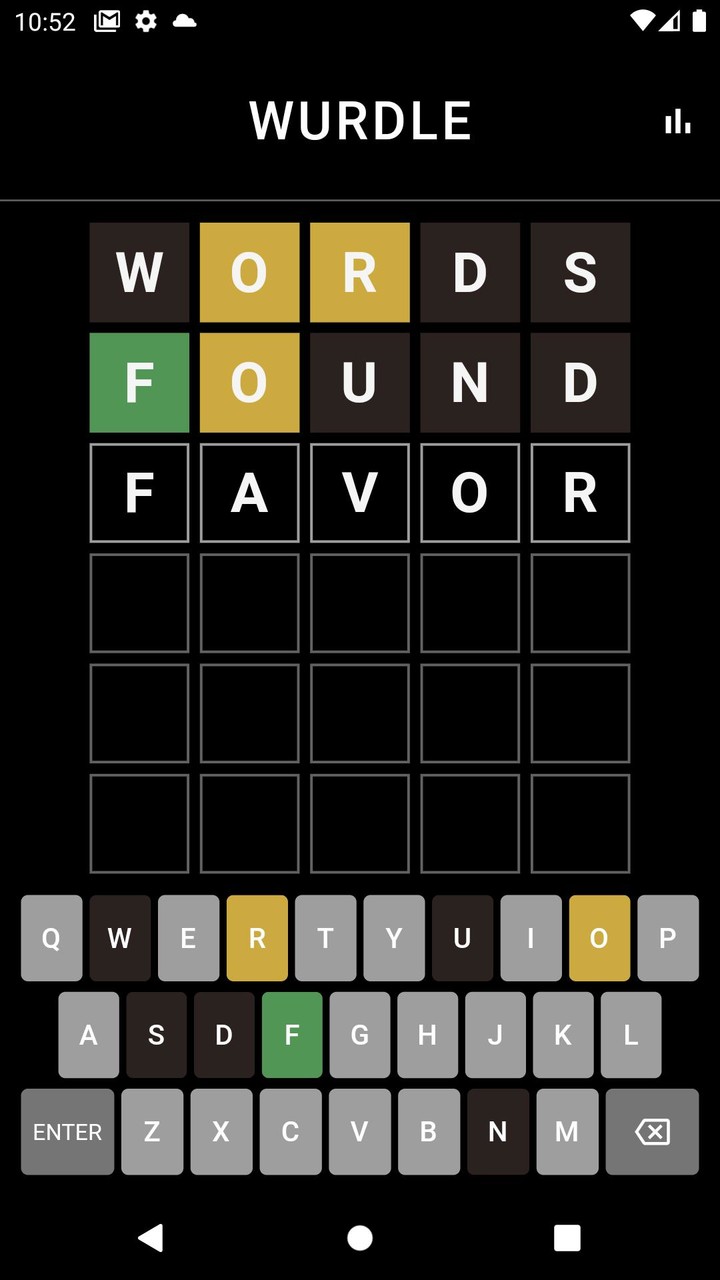Type the letter Q on game keyboard
Viewport: 720px width, 1280px height.
pyautogui.click(x=51, y=938)
